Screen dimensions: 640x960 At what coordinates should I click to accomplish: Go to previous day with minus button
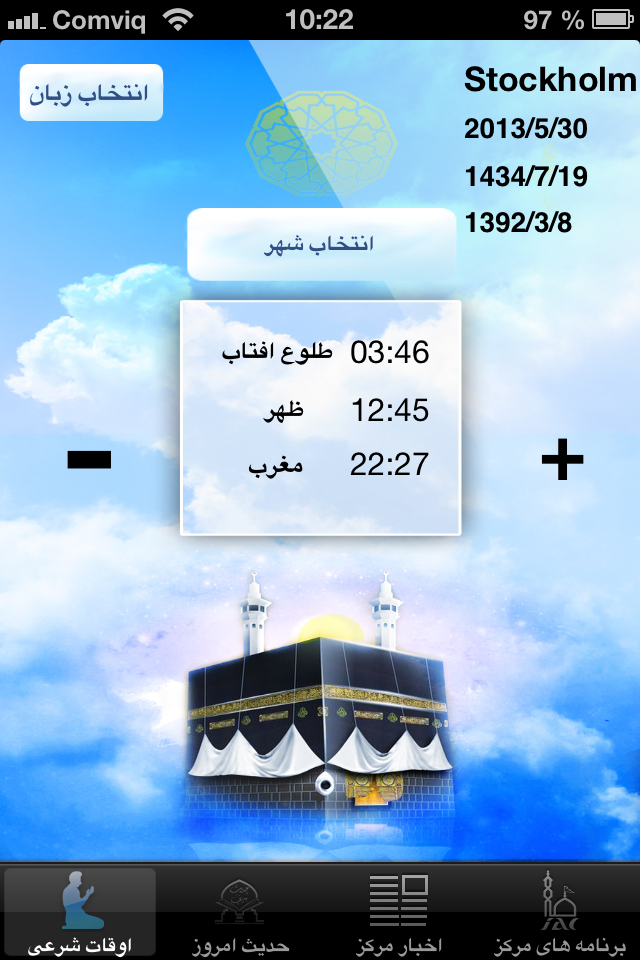(89, 459)
